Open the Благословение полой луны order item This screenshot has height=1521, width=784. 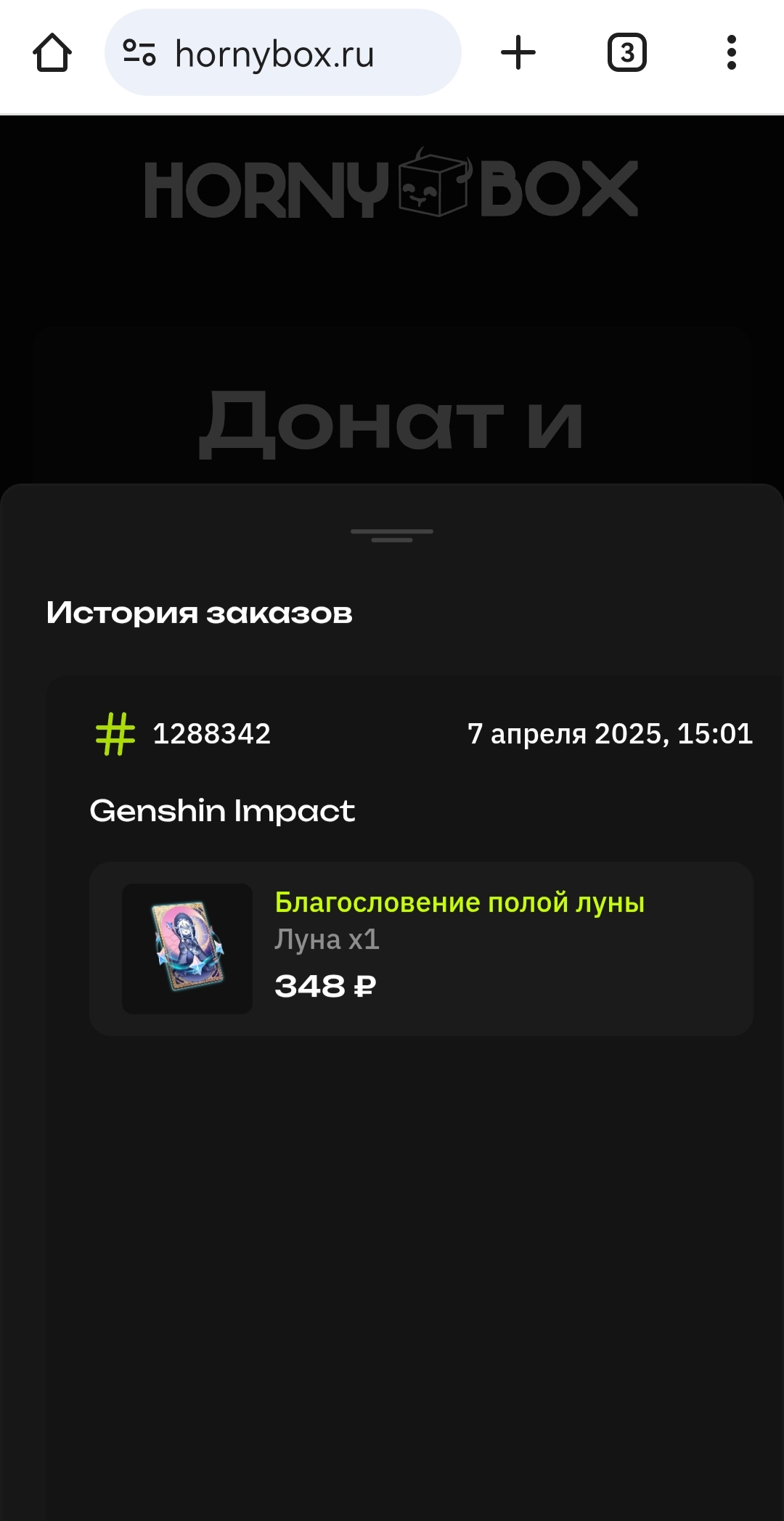421,948
